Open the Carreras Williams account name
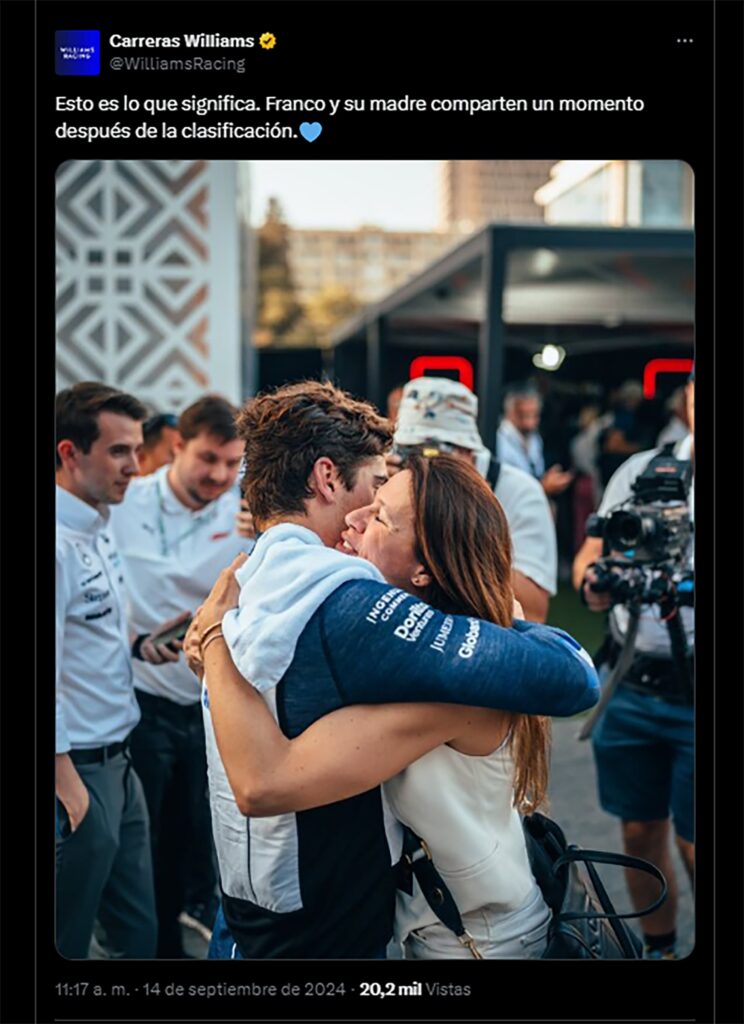Image resolution: width=744 pixels, height=1024 pixels. point(181,41)
